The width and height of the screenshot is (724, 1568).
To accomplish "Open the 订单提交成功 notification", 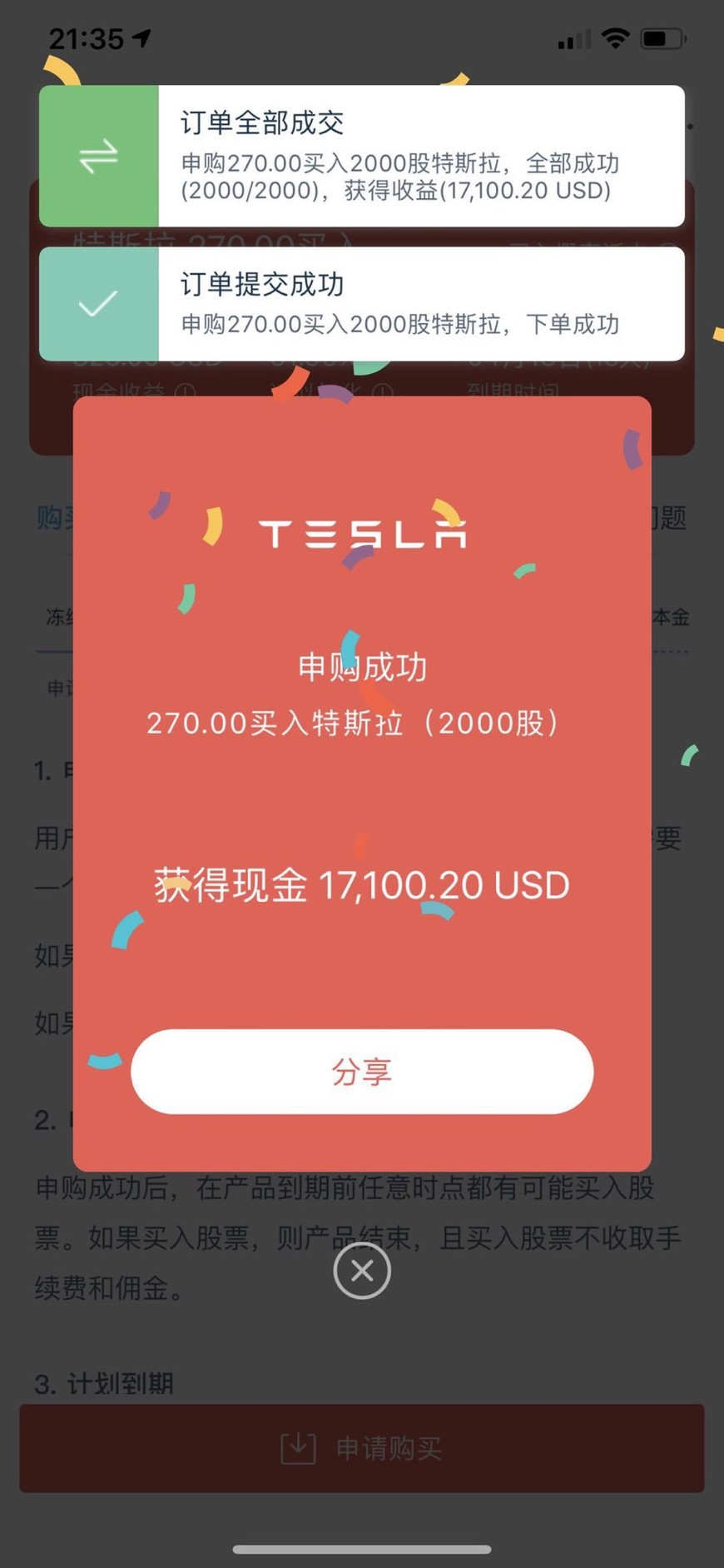I will click(362, 304).
